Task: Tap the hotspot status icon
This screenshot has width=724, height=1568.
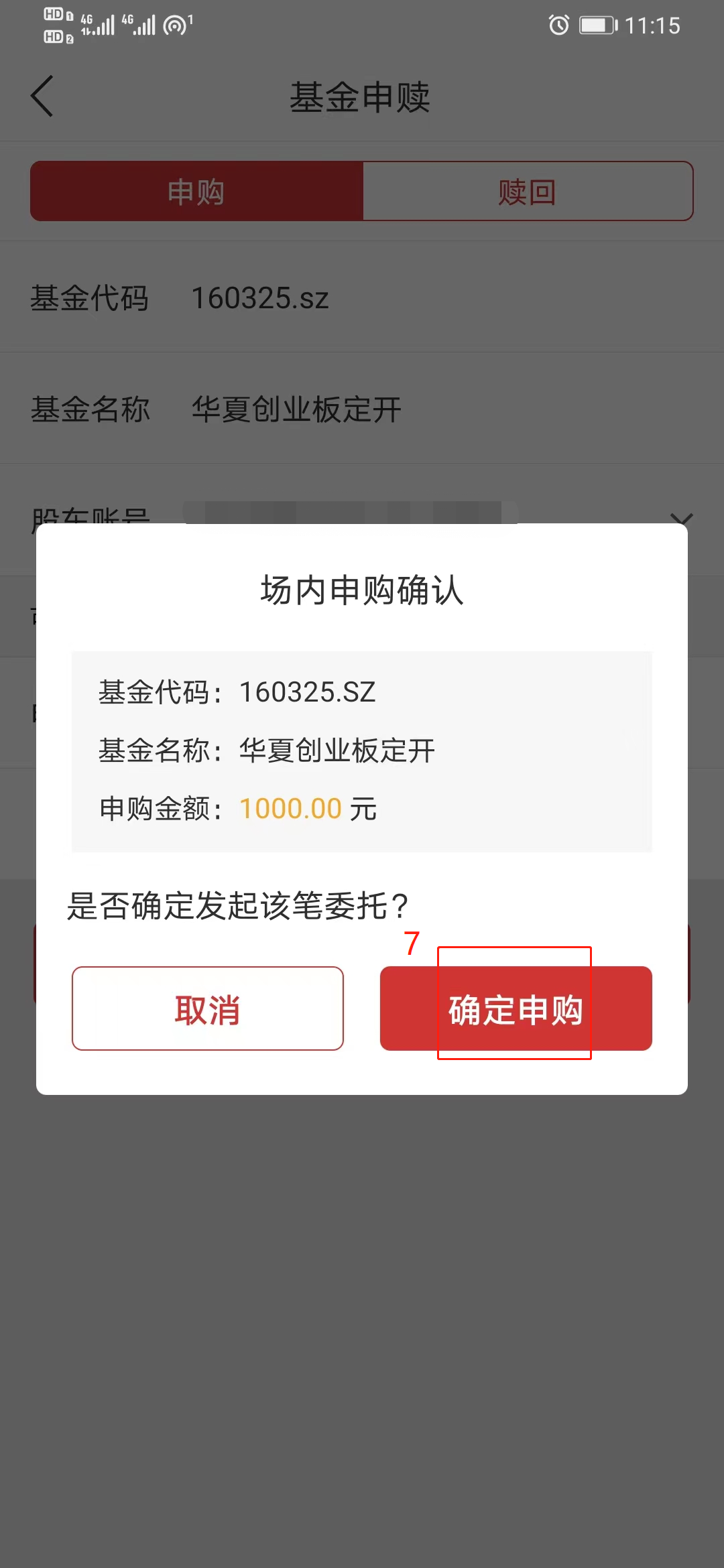Action: [x=176, y=25]
